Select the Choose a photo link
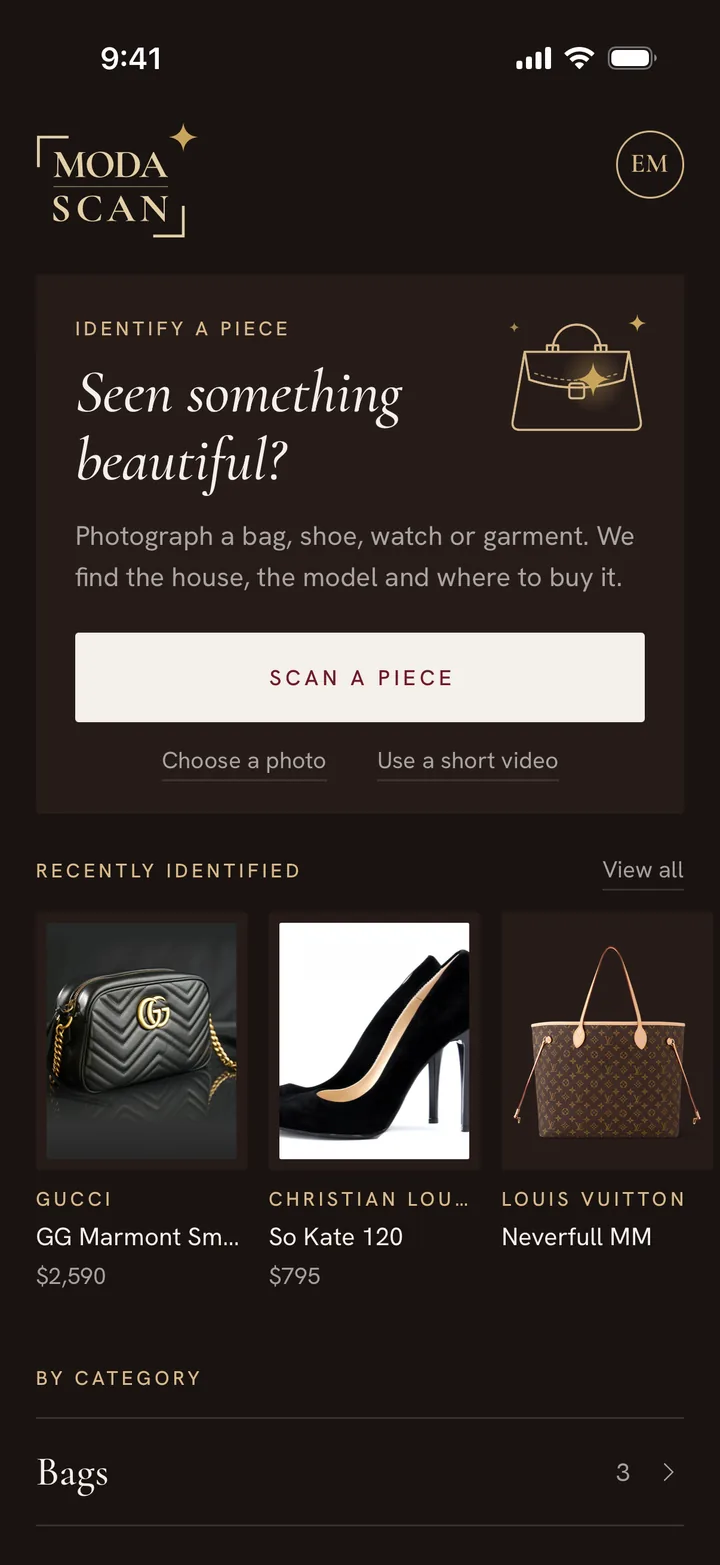720x1565 pixels. 244,761
